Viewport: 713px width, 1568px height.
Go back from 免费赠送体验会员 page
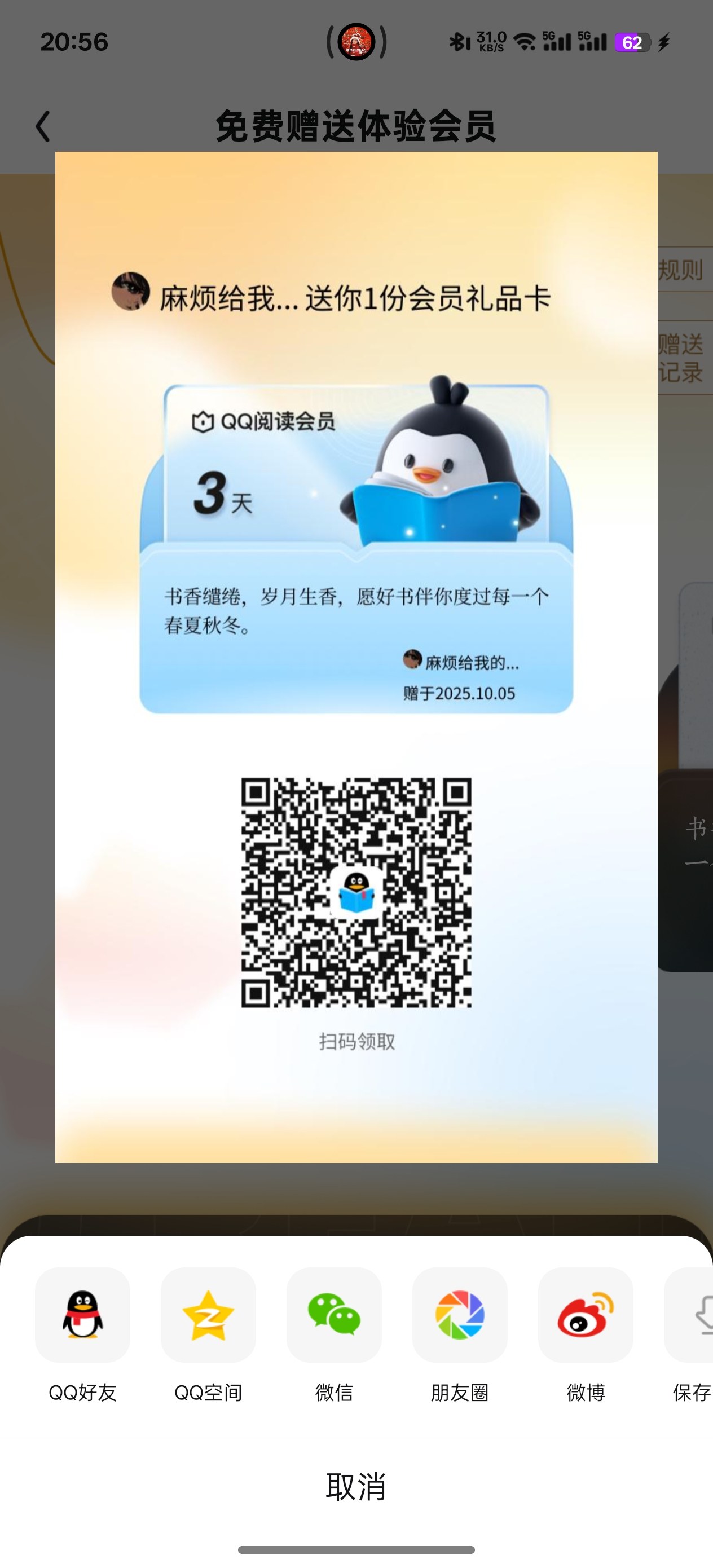(43, 126)
